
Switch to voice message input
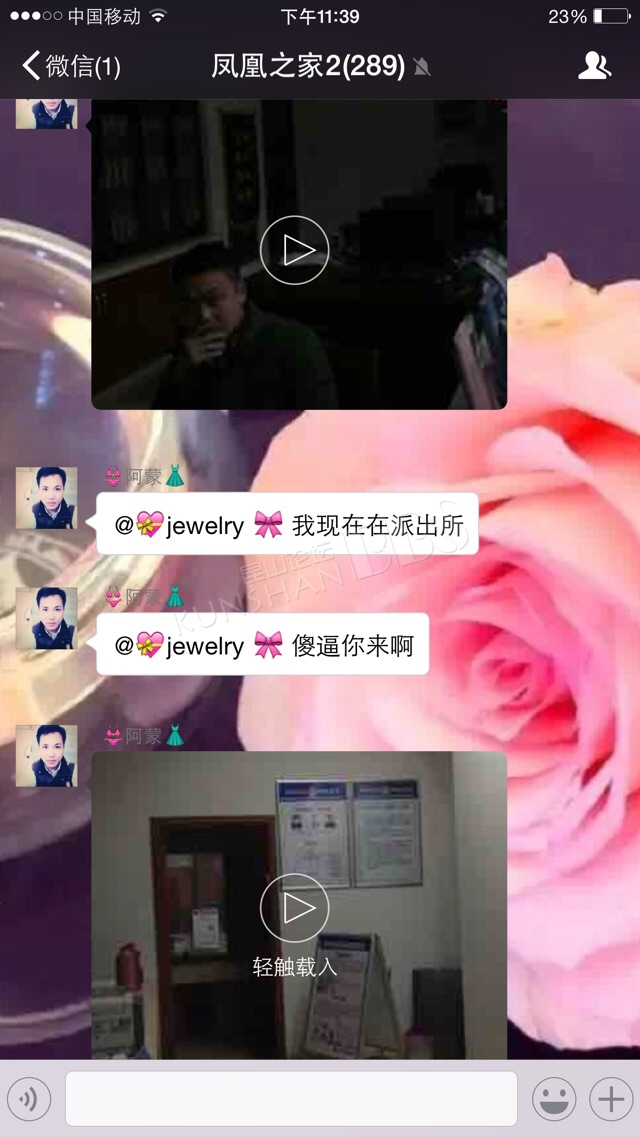click(x=30, y=1099)
